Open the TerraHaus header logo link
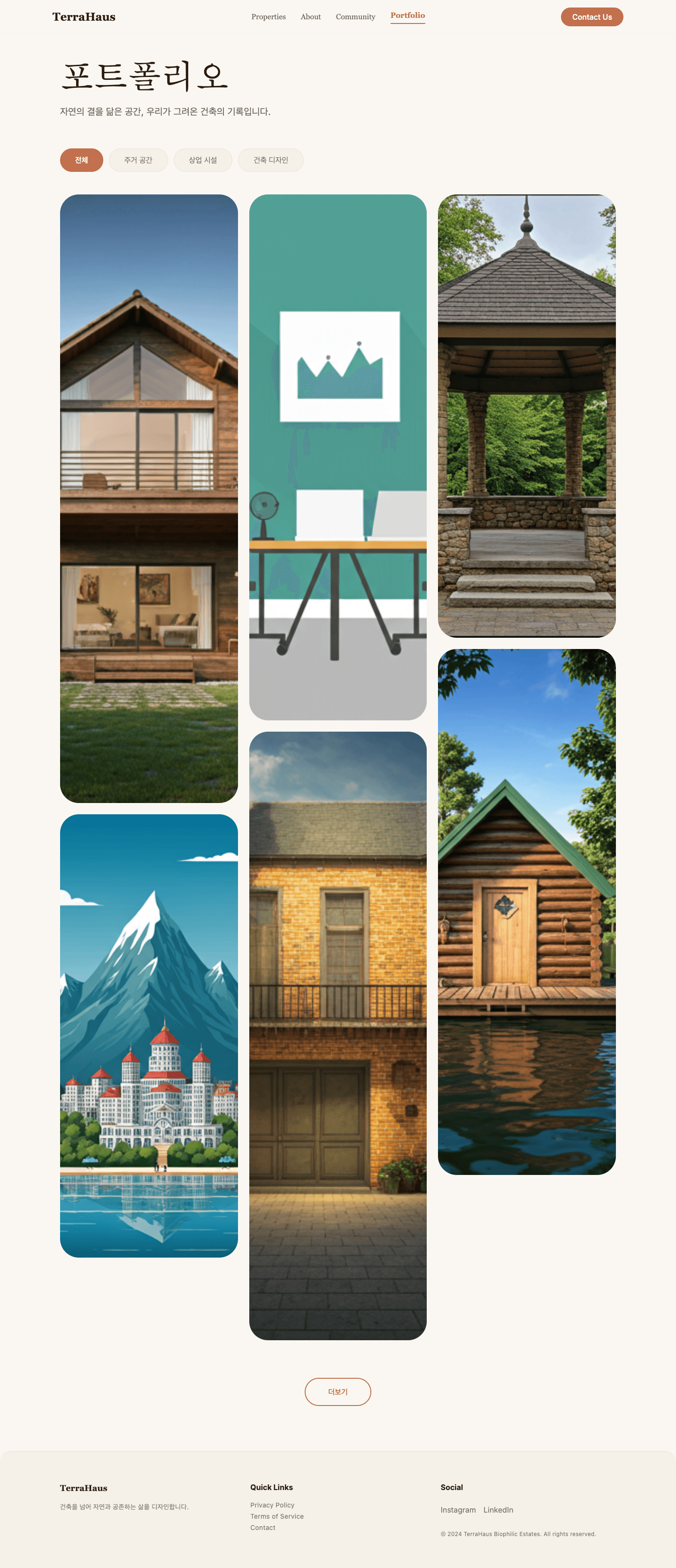The height and width of the screenshot is (1568, 676). click(x=84, y=17)
